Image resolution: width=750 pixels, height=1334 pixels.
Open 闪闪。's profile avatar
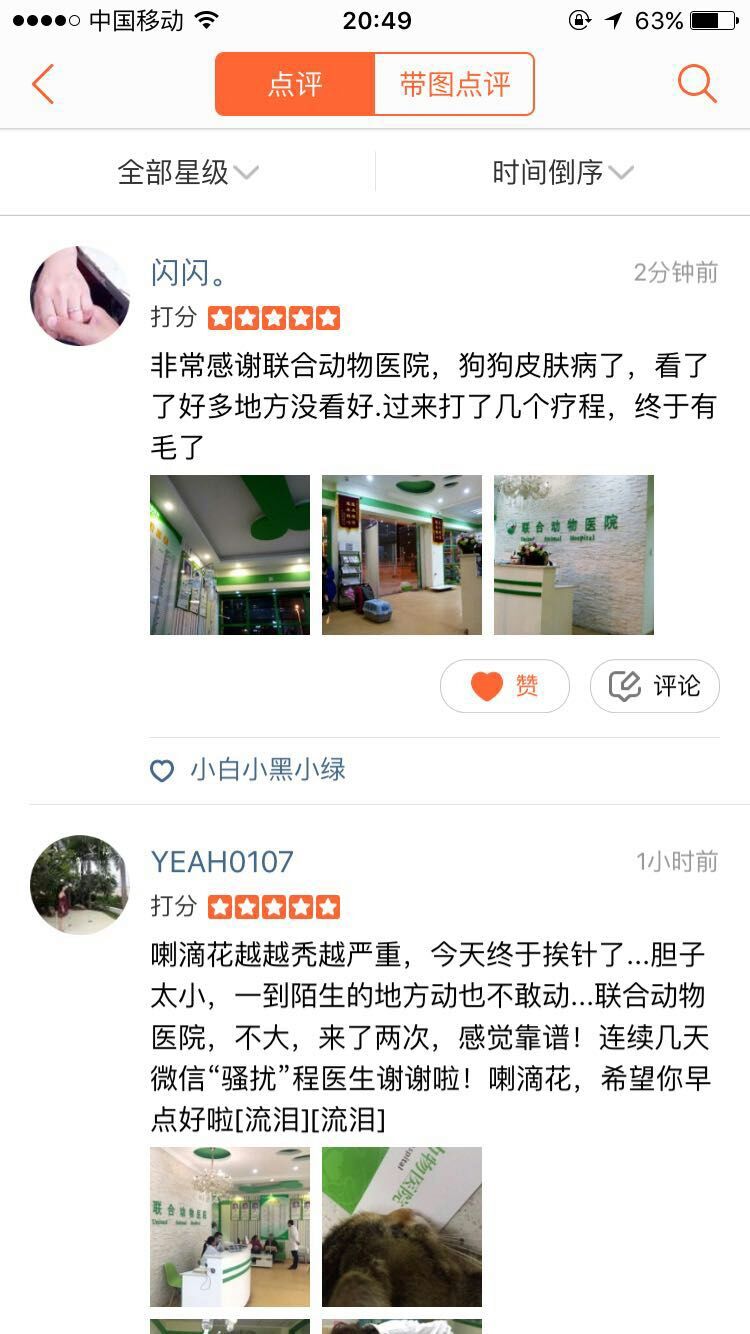(80, 296)
